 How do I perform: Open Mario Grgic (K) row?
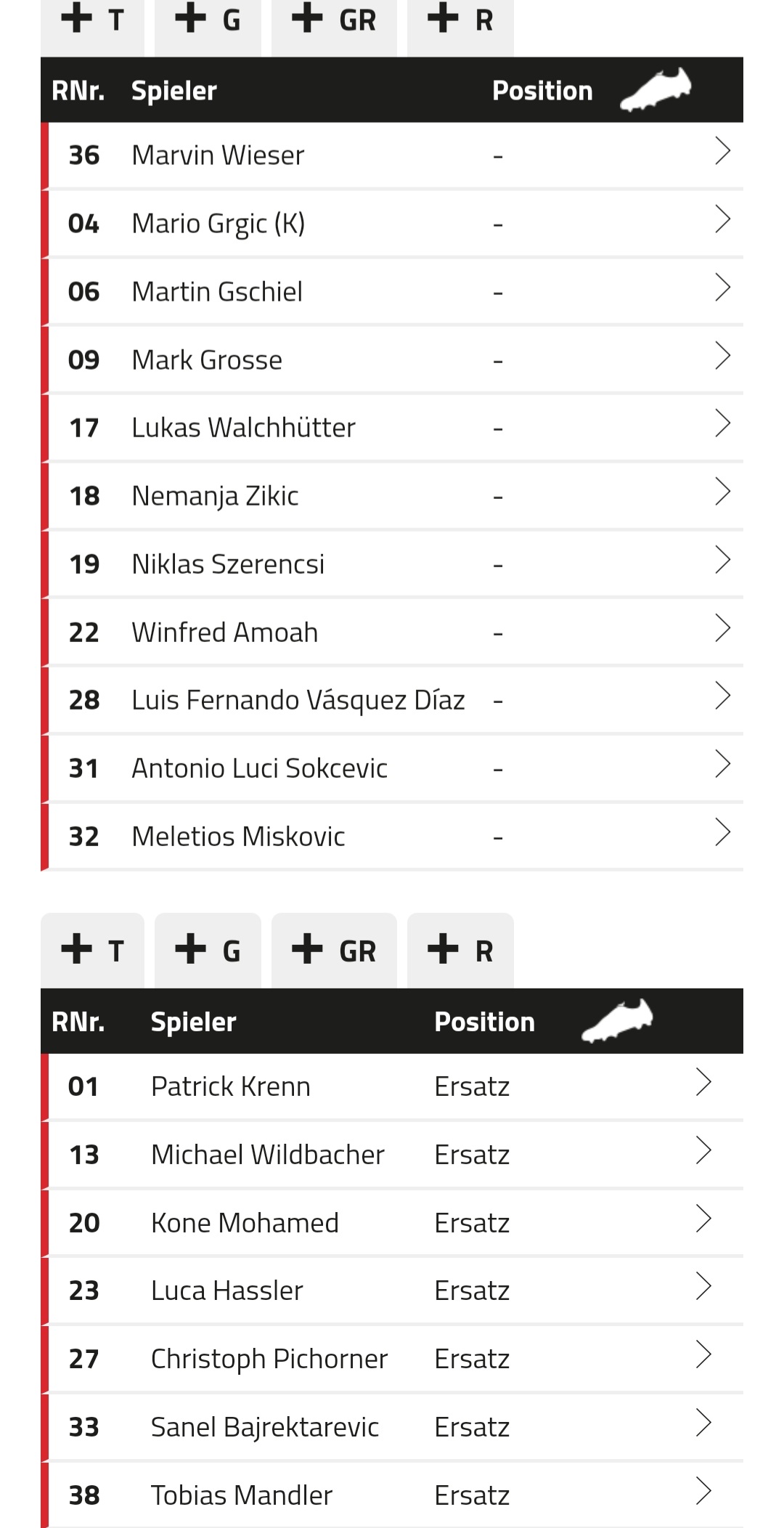point(392,223)
